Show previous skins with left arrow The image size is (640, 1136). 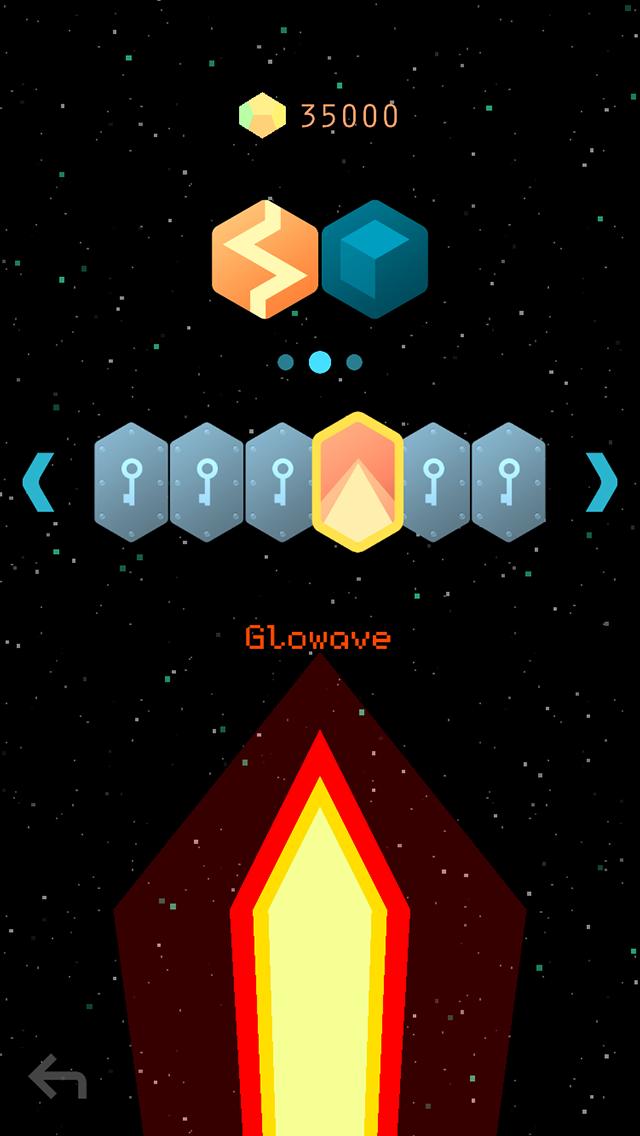(x=39, y=482)
